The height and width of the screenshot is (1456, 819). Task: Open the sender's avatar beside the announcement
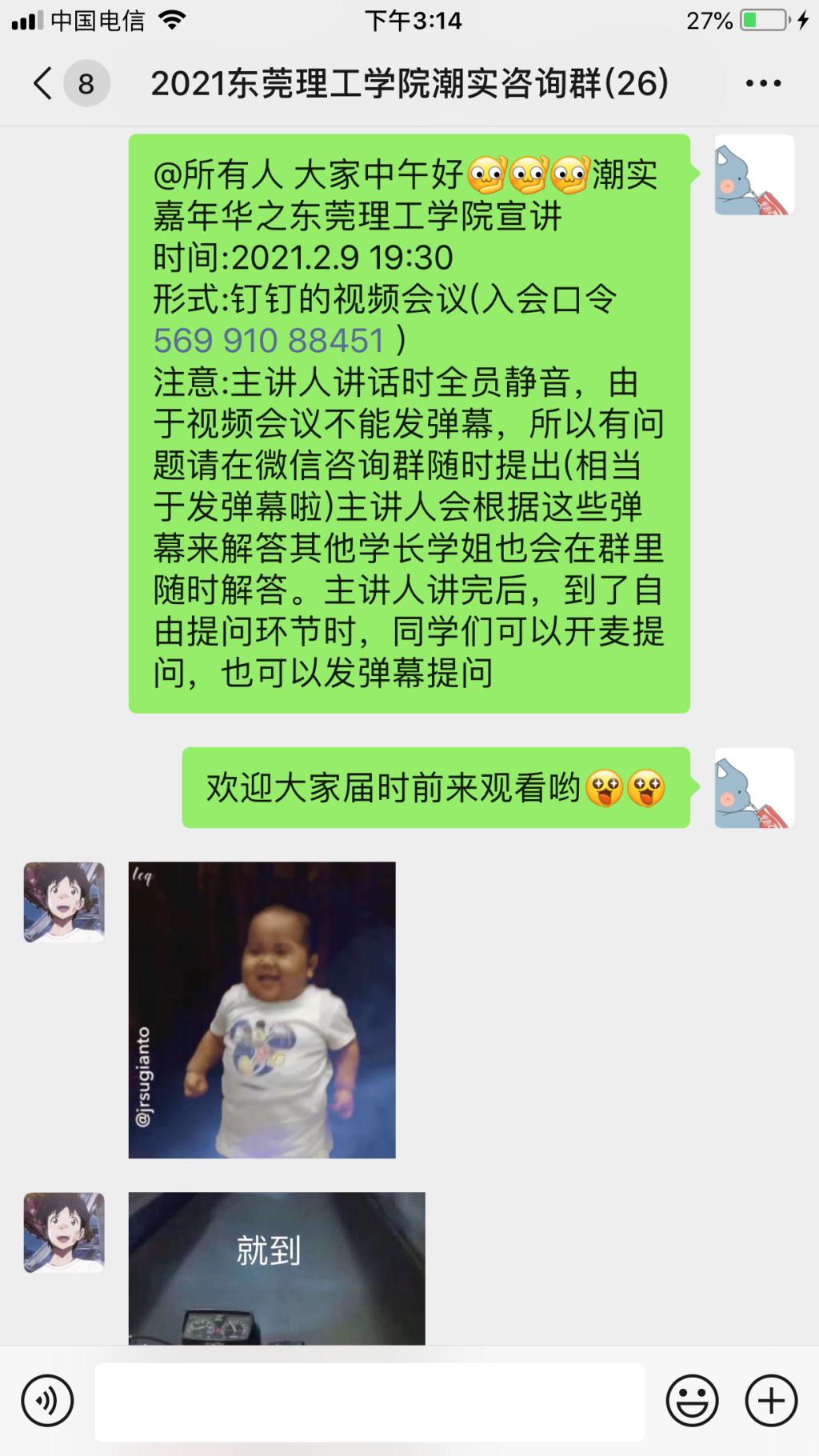pyautogui.click(x=753, y=174)
